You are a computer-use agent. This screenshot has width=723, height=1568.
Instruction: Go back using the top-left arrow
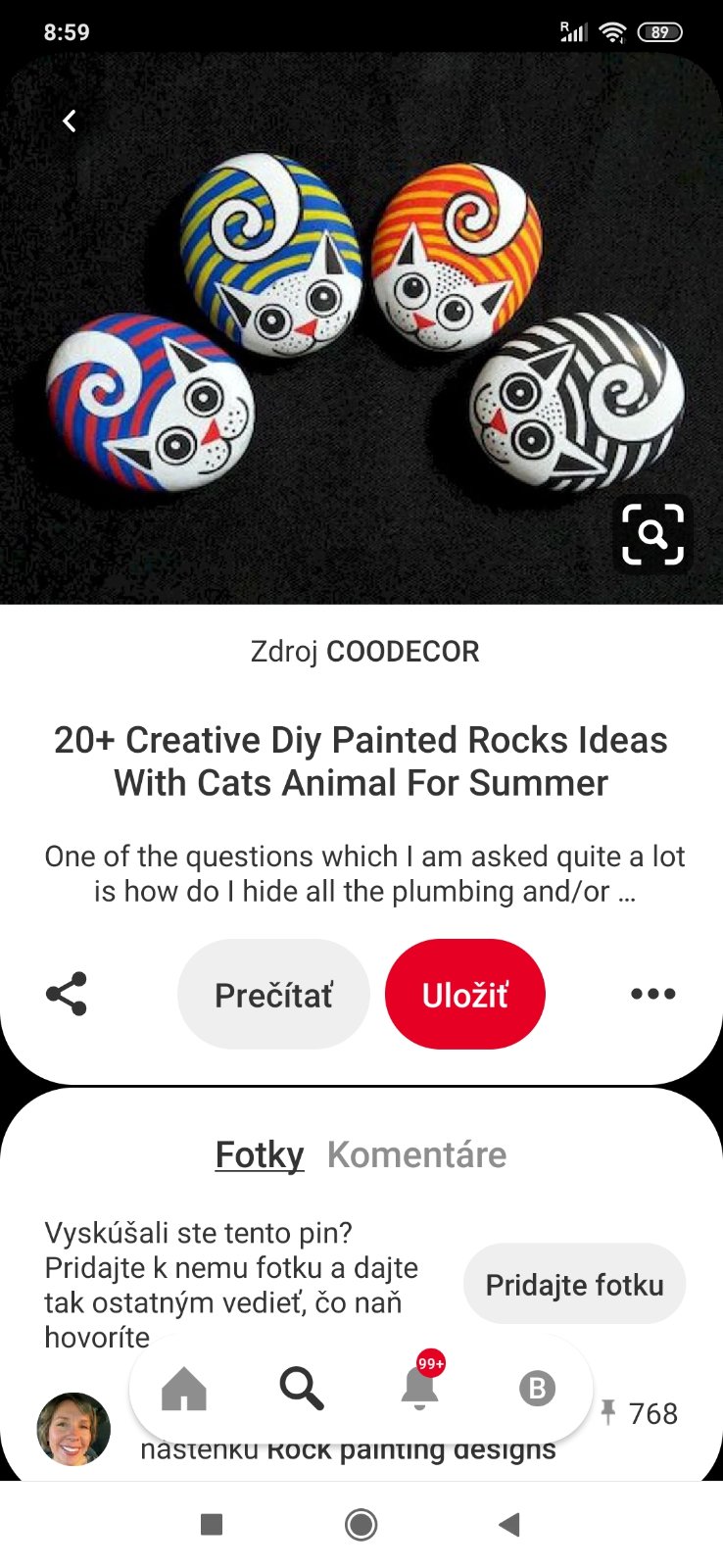point(70,121)
